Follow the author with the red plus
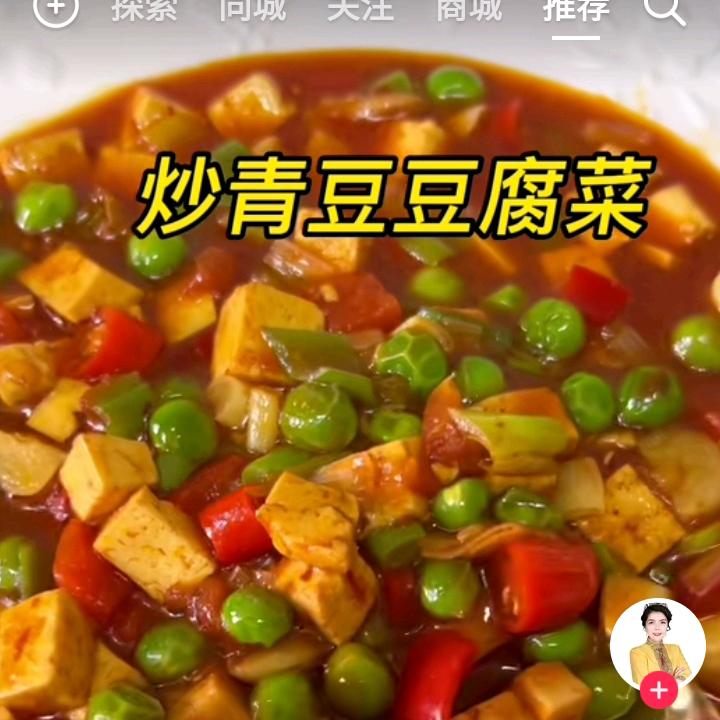The image size is (720, 720). coord(659,690)
